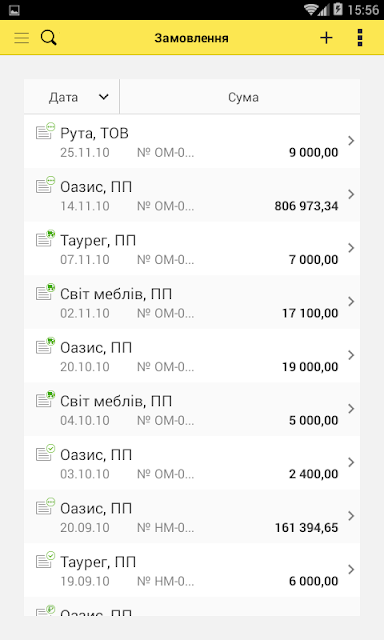
Task: Open the three-dot overflow menu
Action: (360, 38)
